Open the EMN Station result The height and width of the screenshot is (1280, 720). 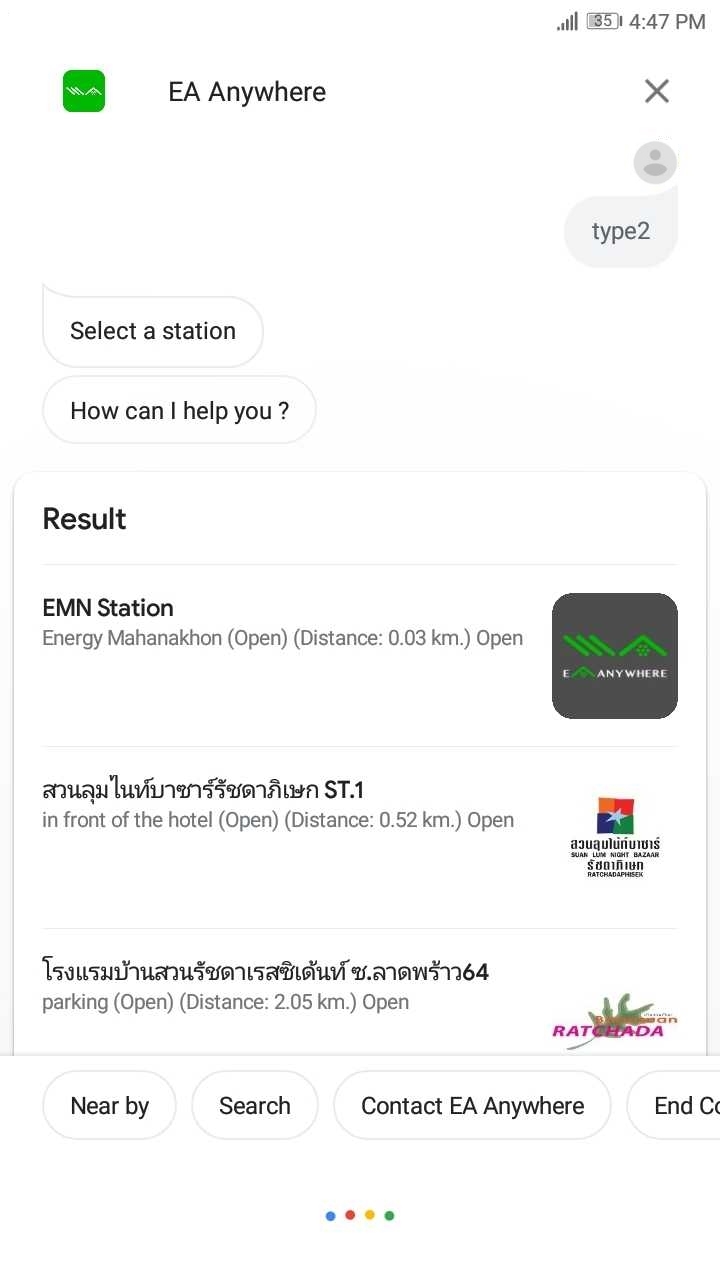pos(360,656)
